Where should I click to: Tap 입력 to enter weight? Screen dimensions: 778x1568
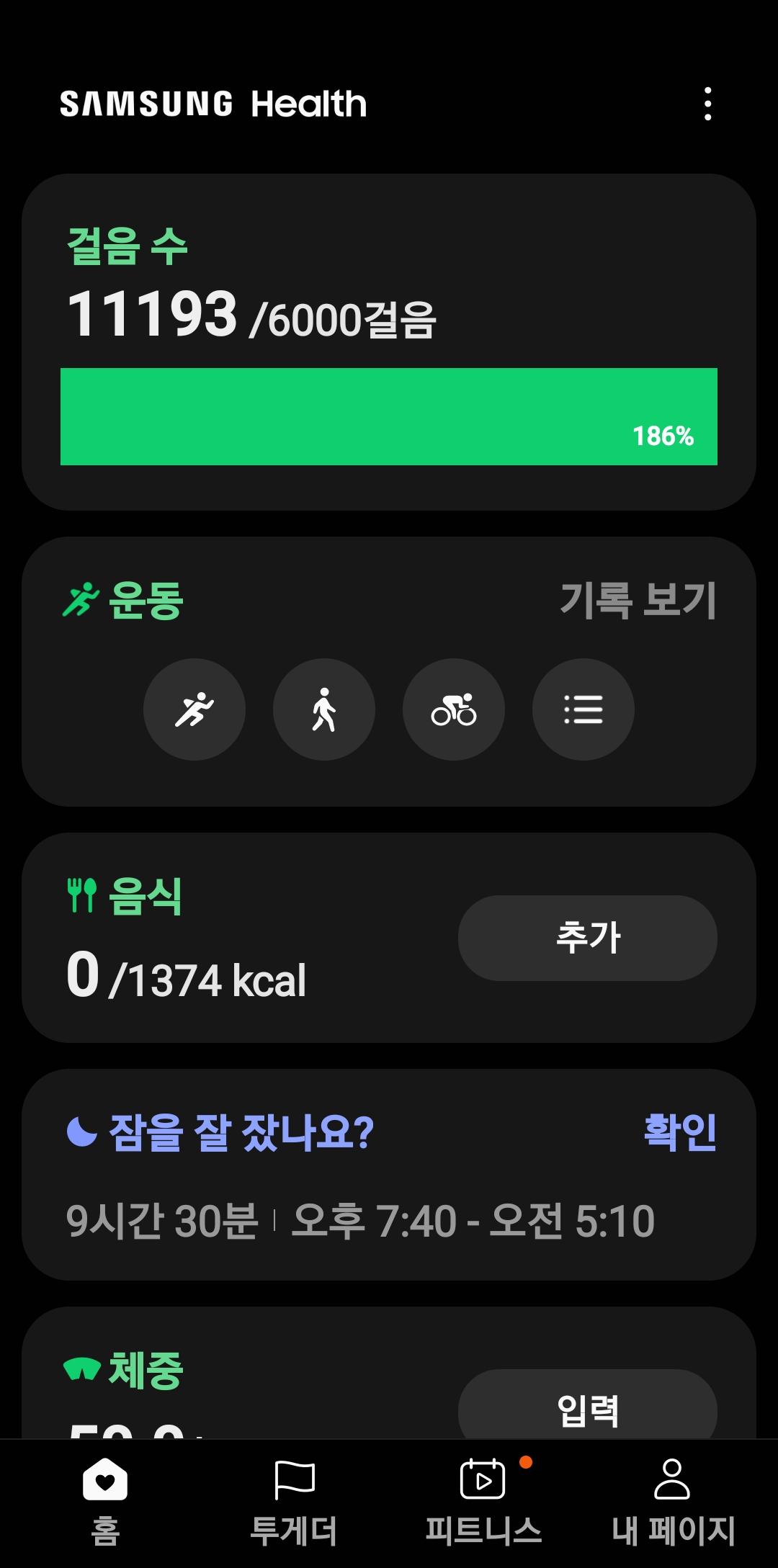587,1408
